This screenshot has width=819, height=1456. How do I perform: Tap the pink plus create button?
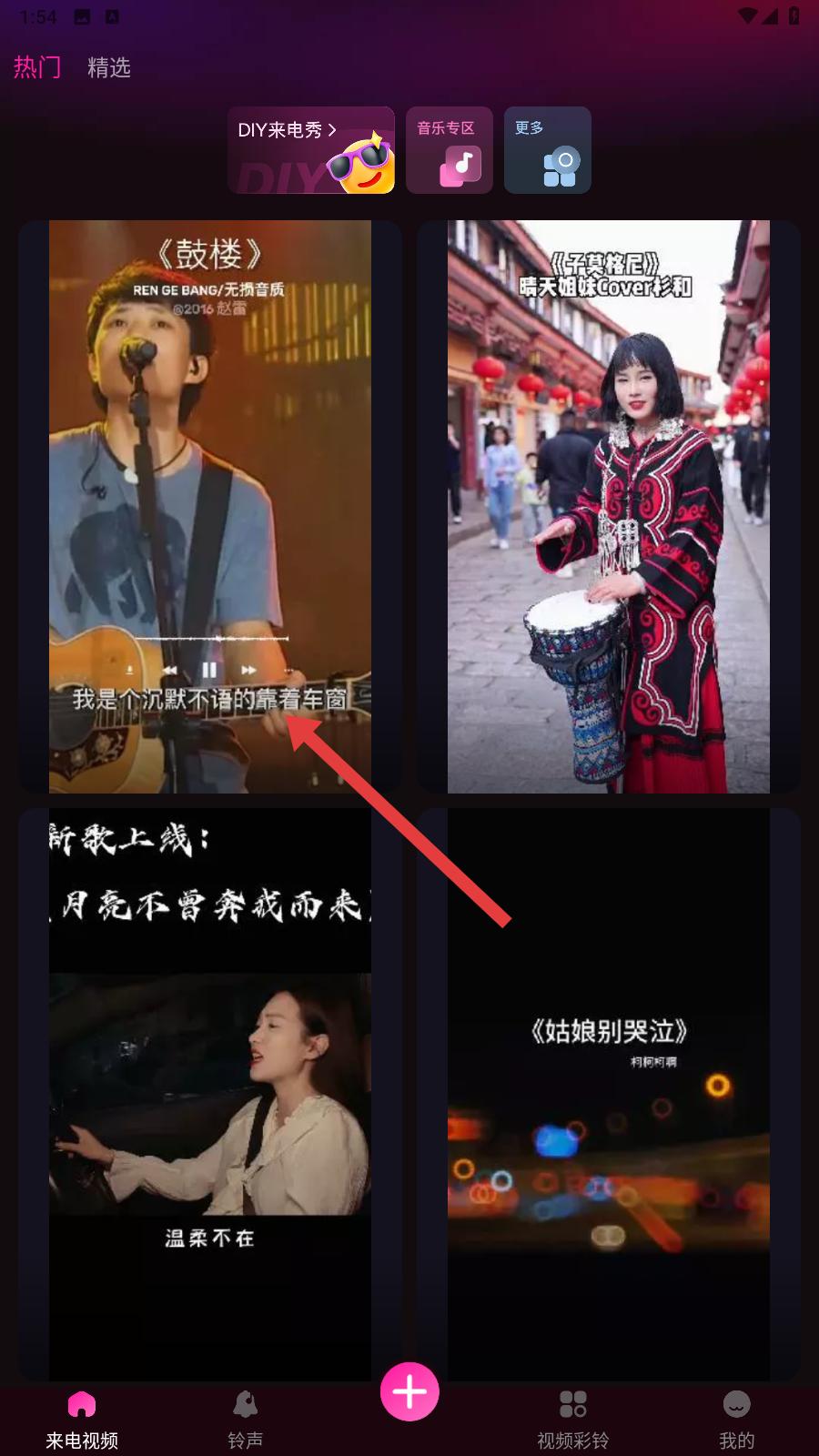[409, 1391]
